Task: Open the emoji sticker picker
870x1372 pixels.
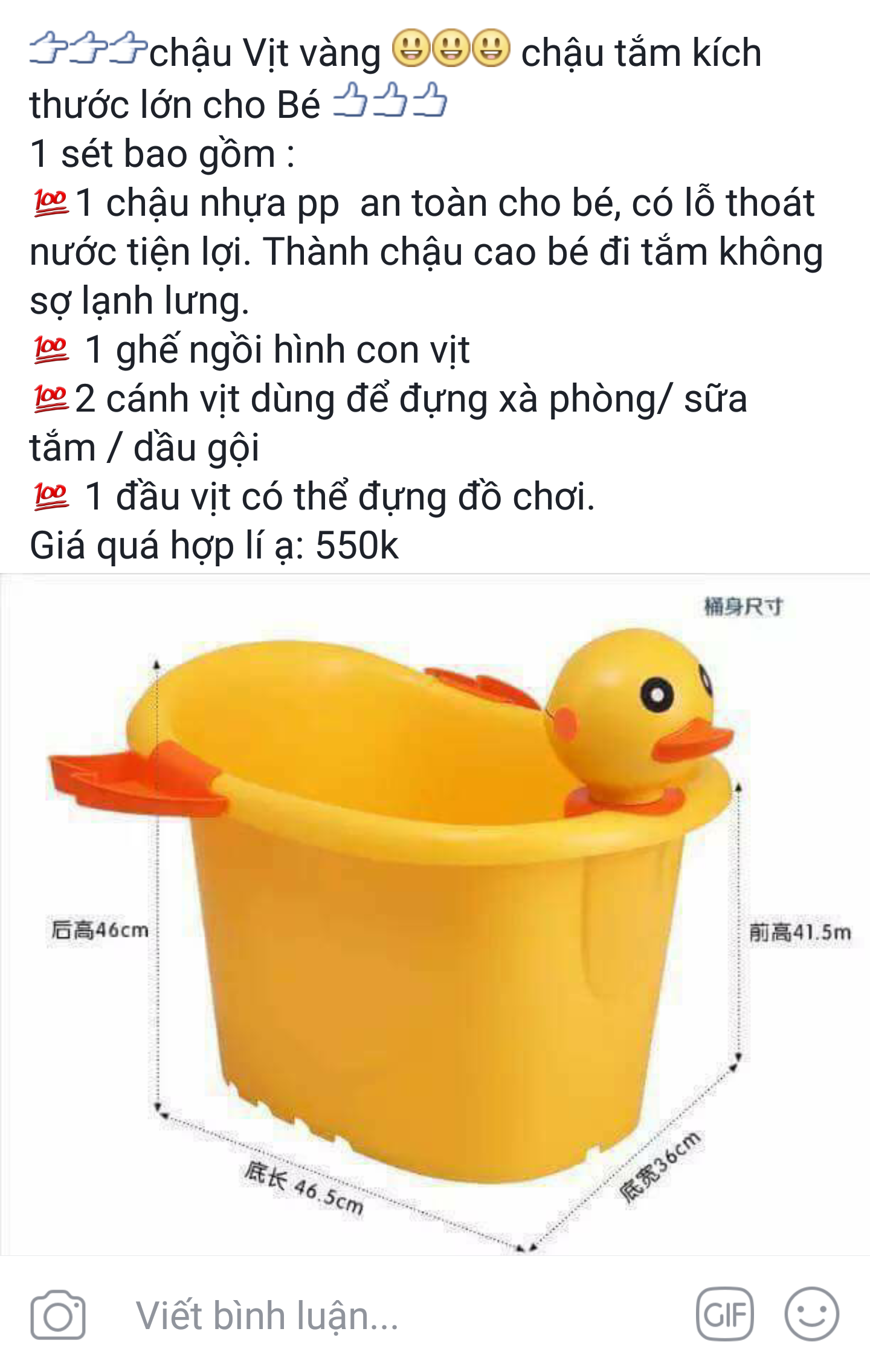Action: point(811,1315)
